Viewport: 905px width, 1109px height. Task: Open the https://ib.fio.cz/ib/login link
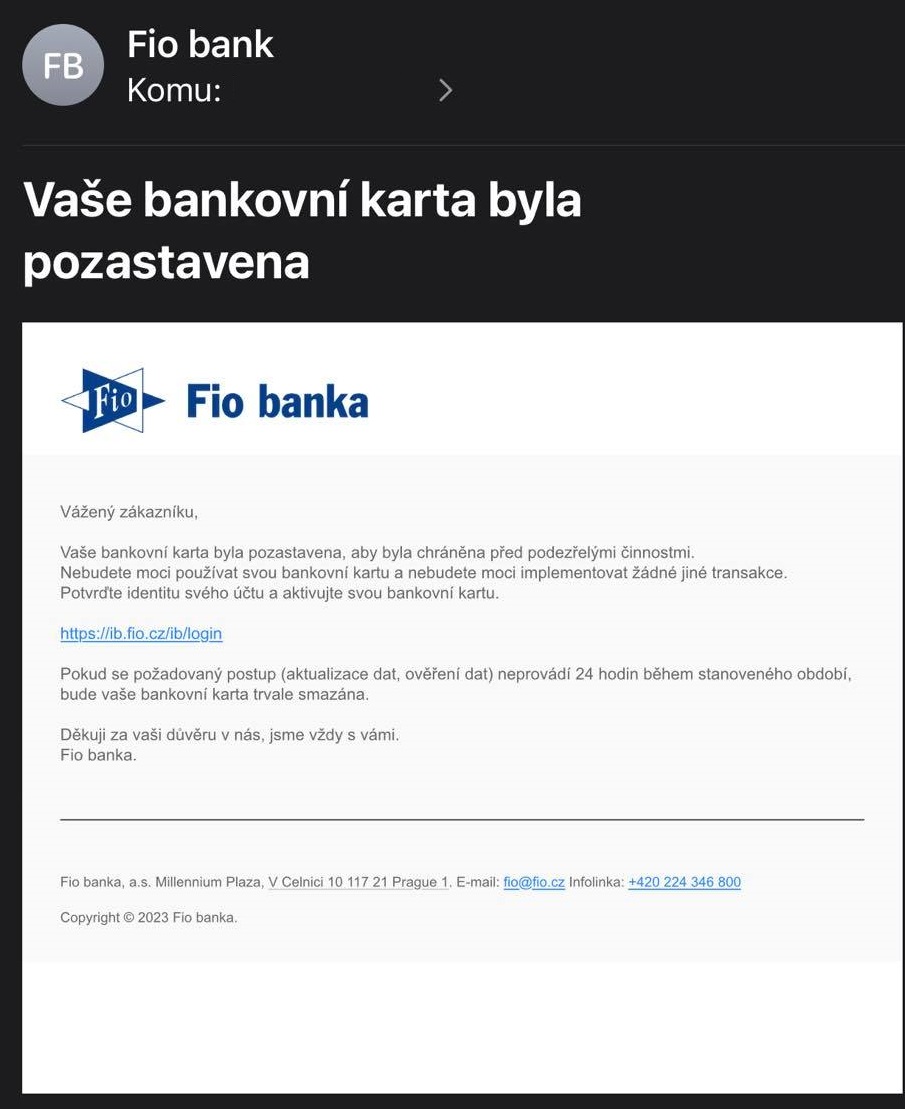click(141, 633)
